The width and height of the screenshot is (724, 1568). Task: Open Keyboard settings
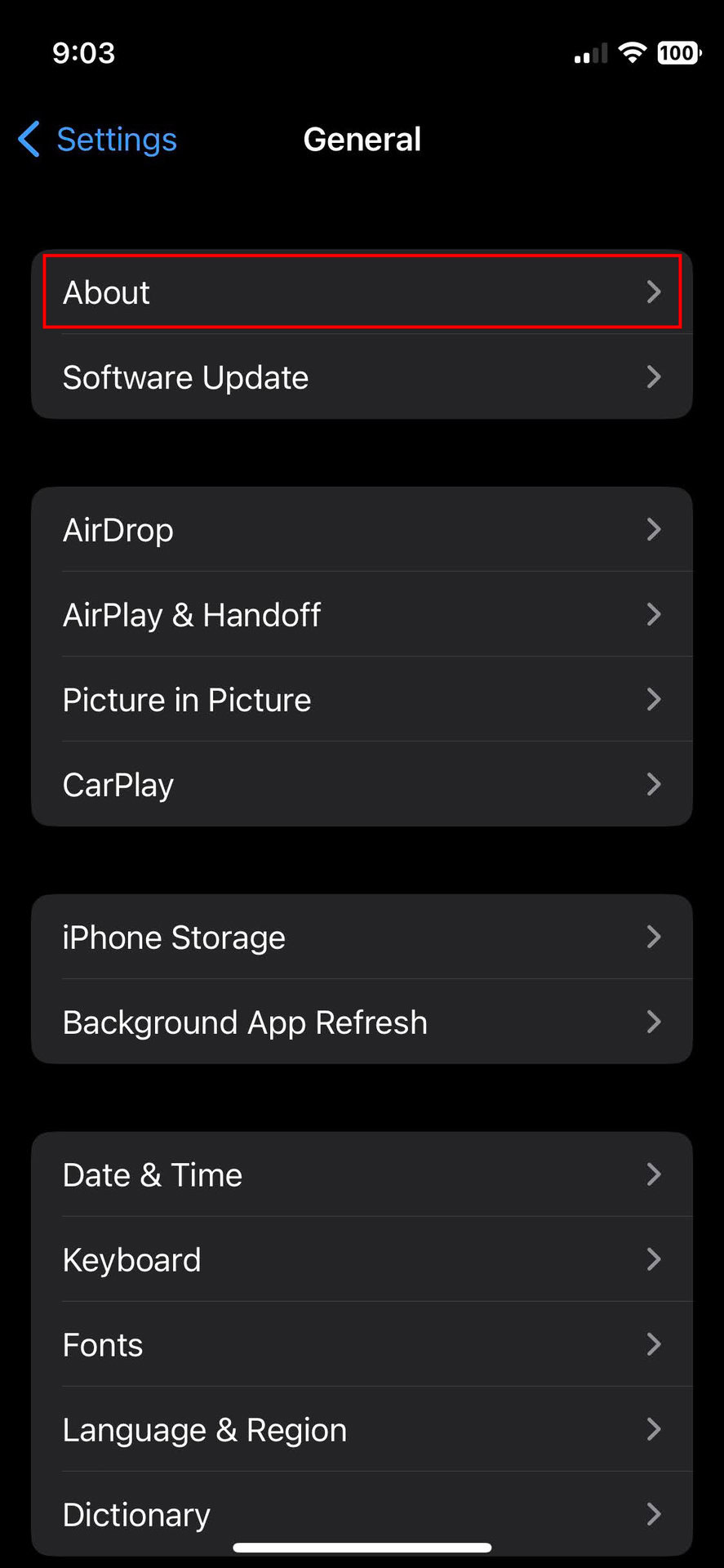pos(361,1260)
